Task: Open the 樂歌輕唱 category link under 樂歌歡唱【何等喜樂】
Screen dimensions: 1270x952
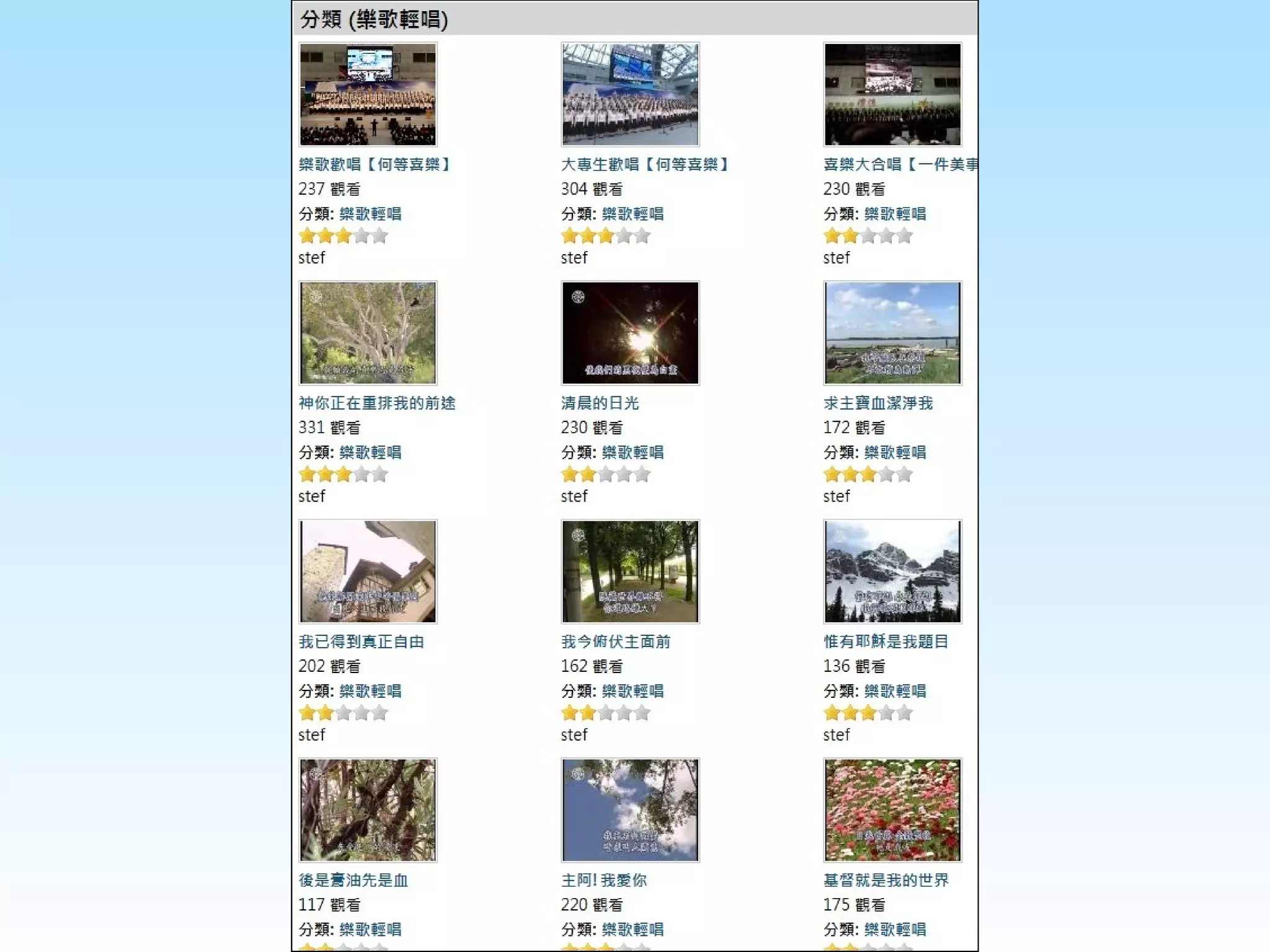Action: click(x=370, y=214)
